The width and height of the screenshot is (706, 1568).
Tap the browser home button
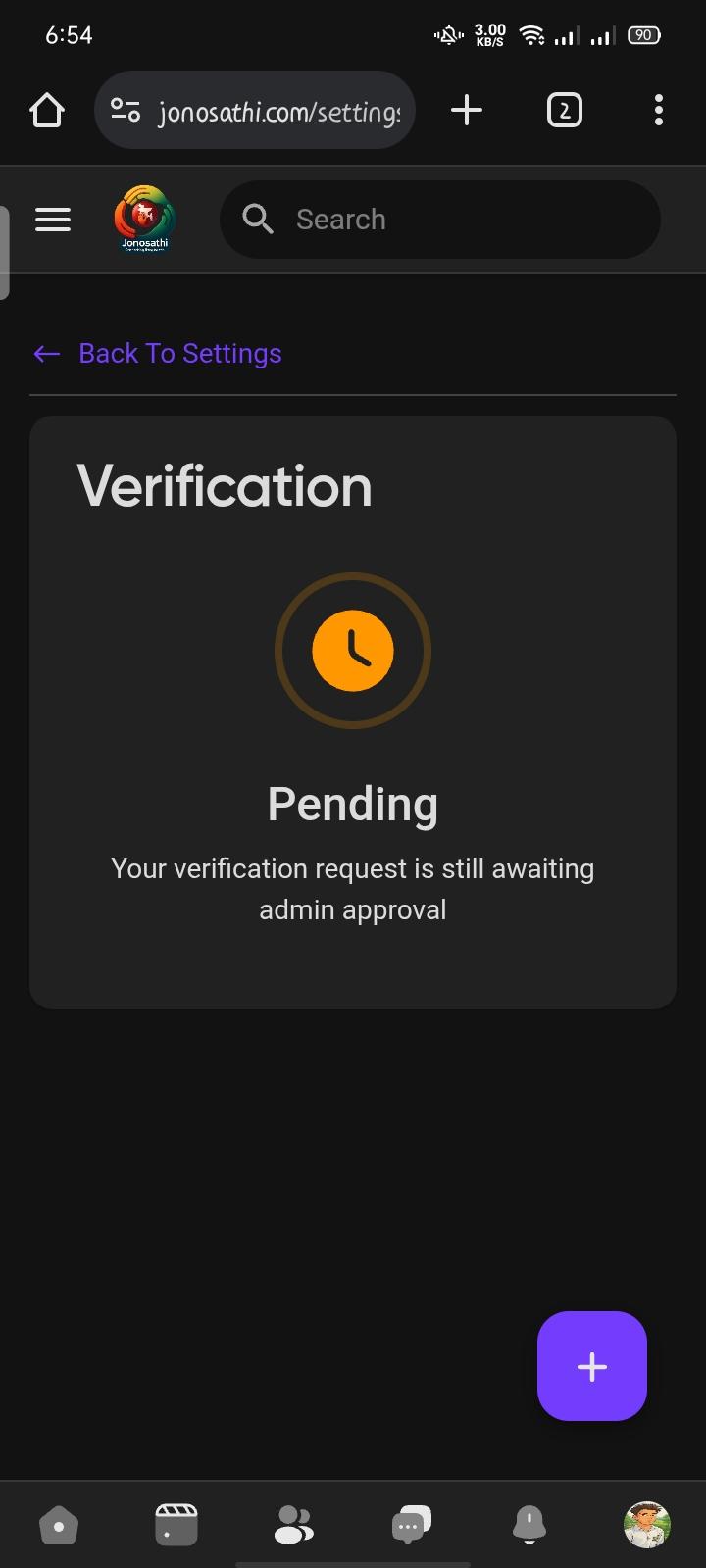pos(47,110)
